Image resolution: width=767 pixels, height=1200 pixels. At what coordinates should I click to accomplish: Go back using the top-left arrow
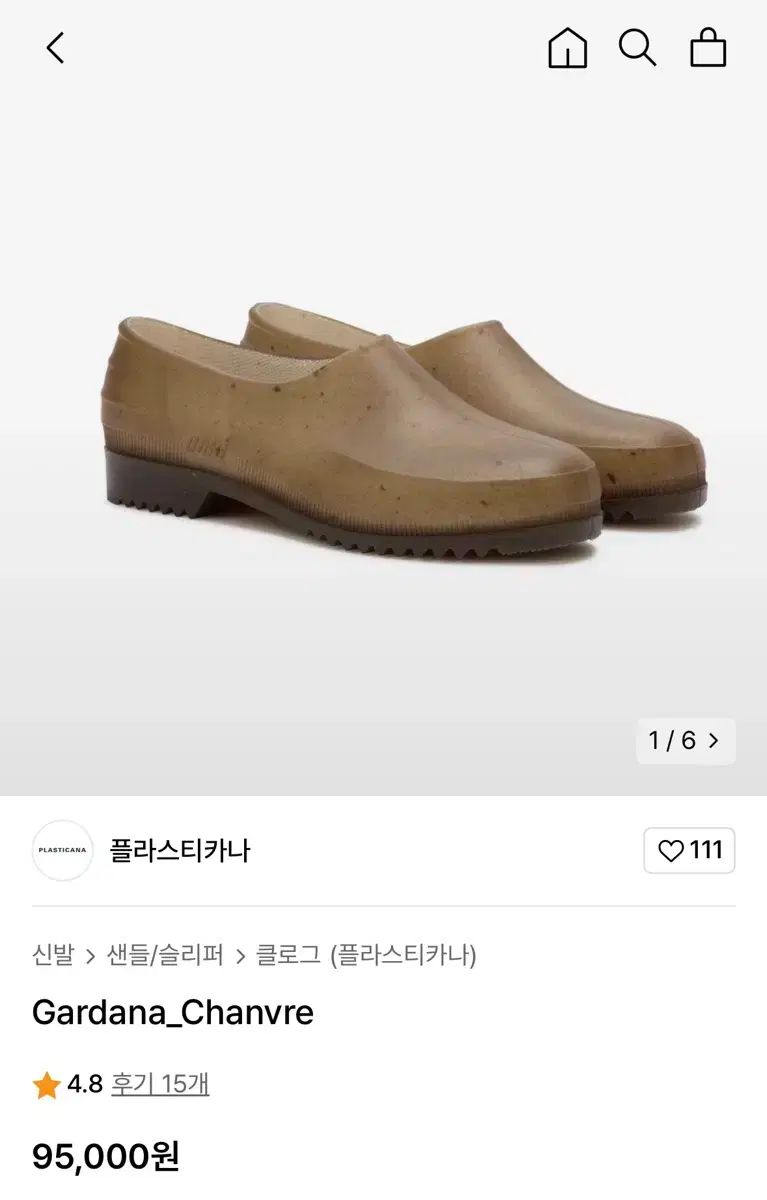[55, 48]
